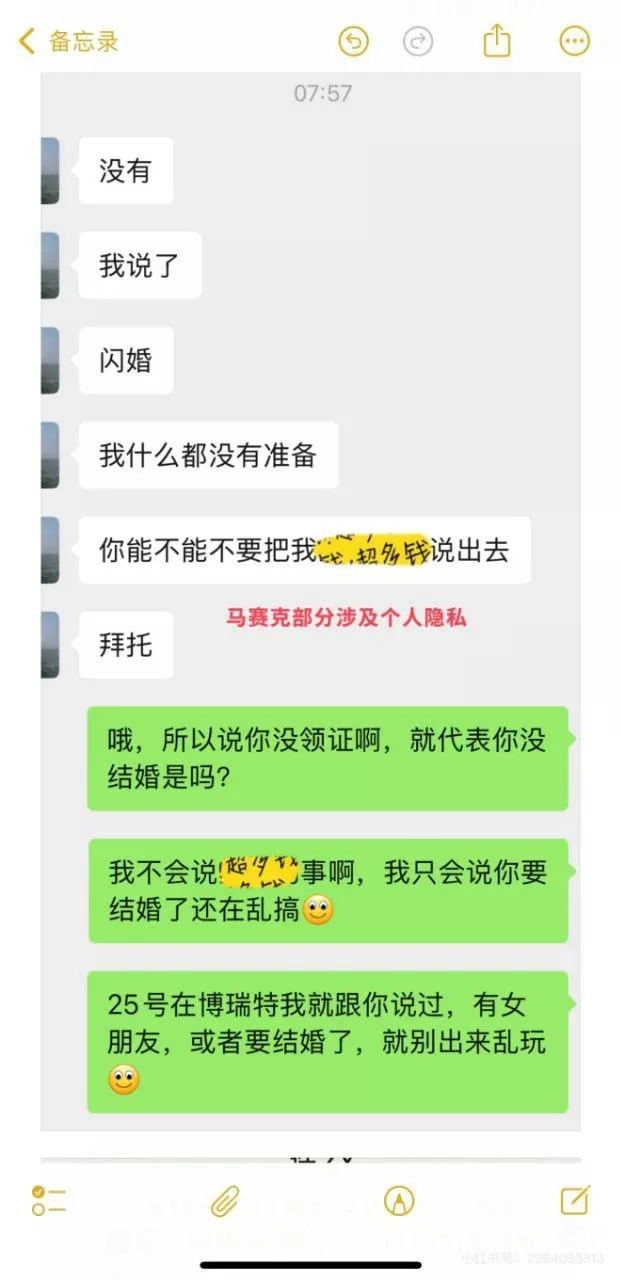Open the more options menu

tap(574, 41)
